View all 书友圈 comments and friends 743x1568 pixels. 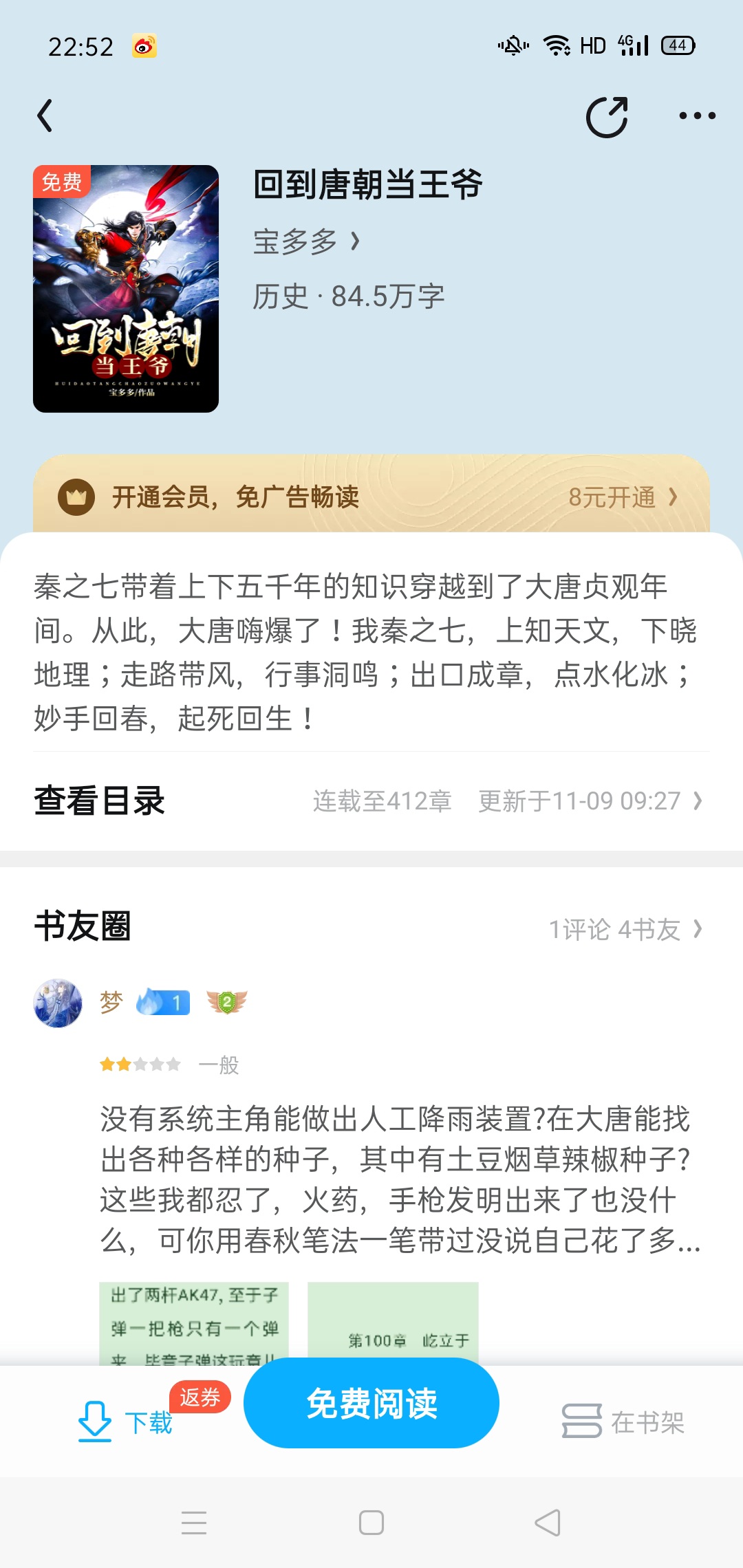pyautogui.click(x=625, y=930)
